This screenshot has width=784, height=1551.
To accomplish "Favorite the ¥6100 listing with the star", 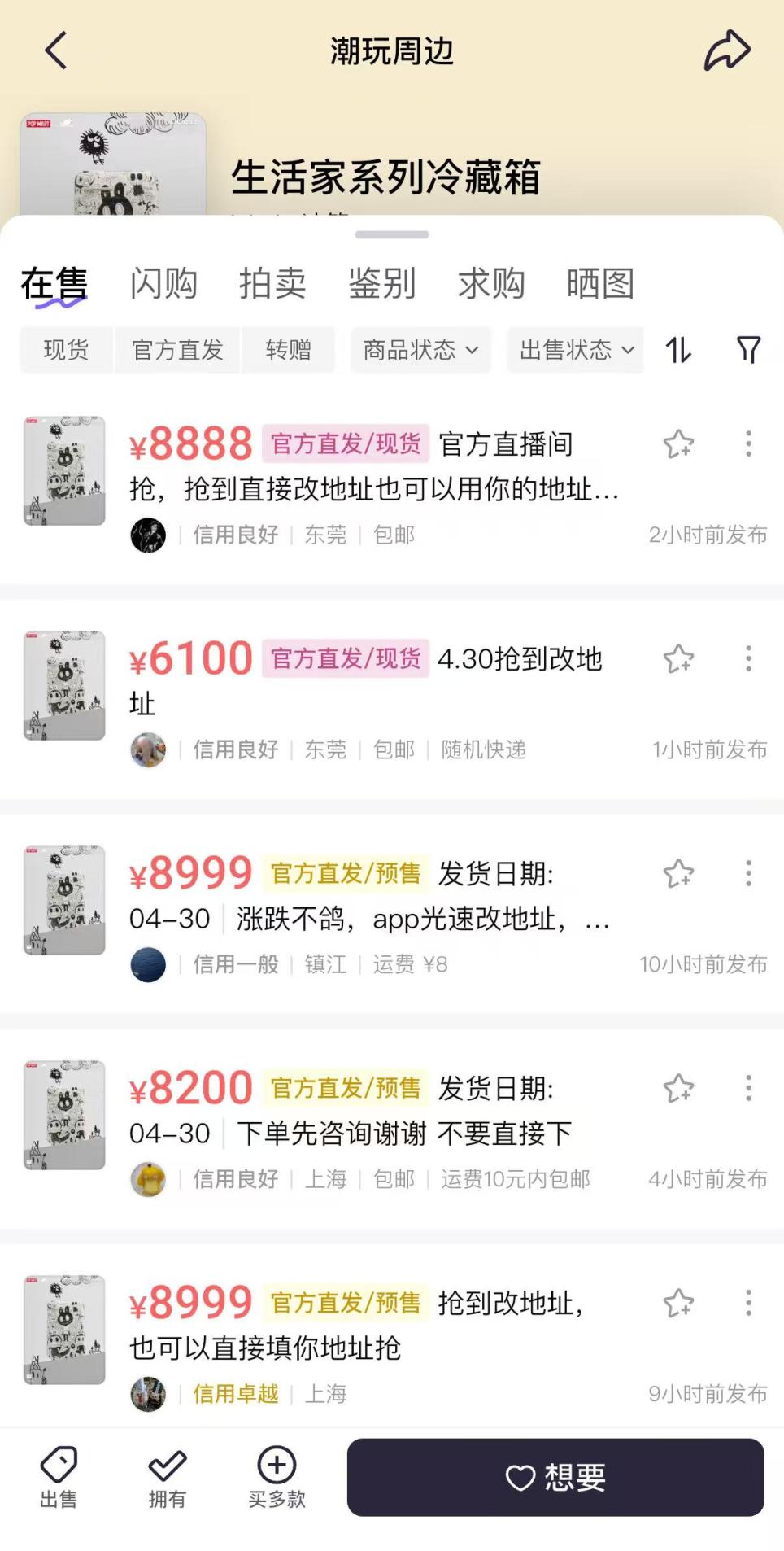I will pyautogui.click(x=678, y=659).
